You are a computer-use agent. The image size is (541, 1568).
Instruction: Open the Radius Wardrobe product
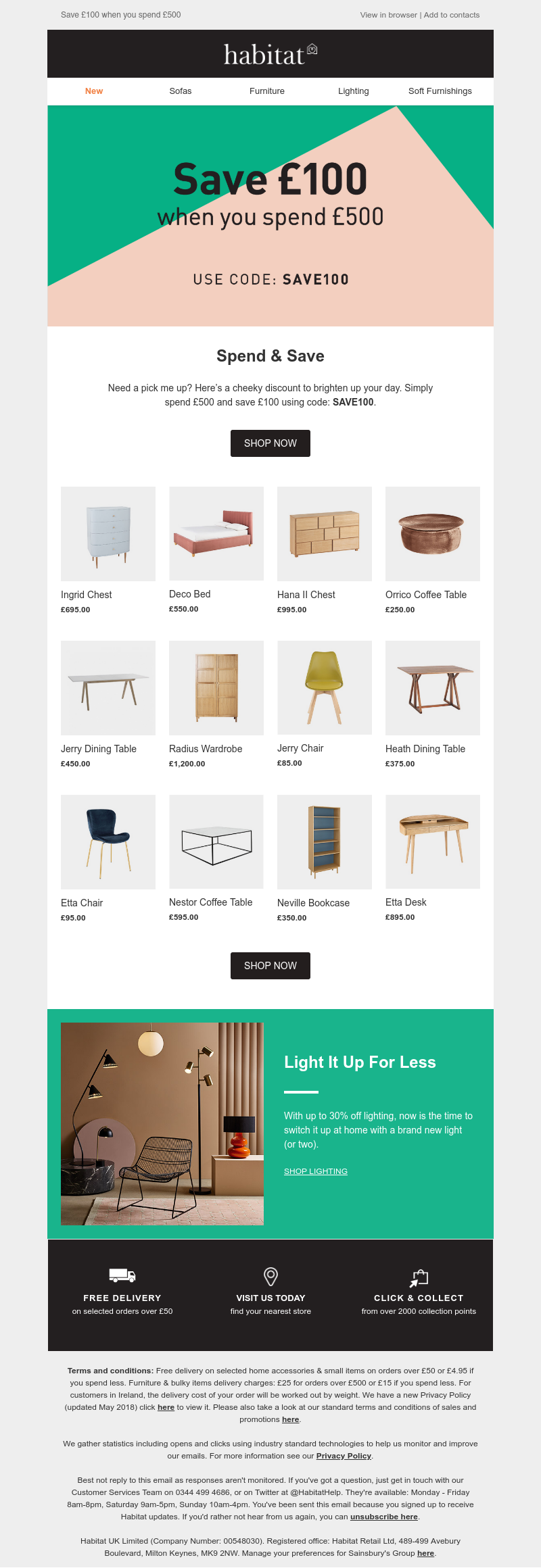click(216, 688)
